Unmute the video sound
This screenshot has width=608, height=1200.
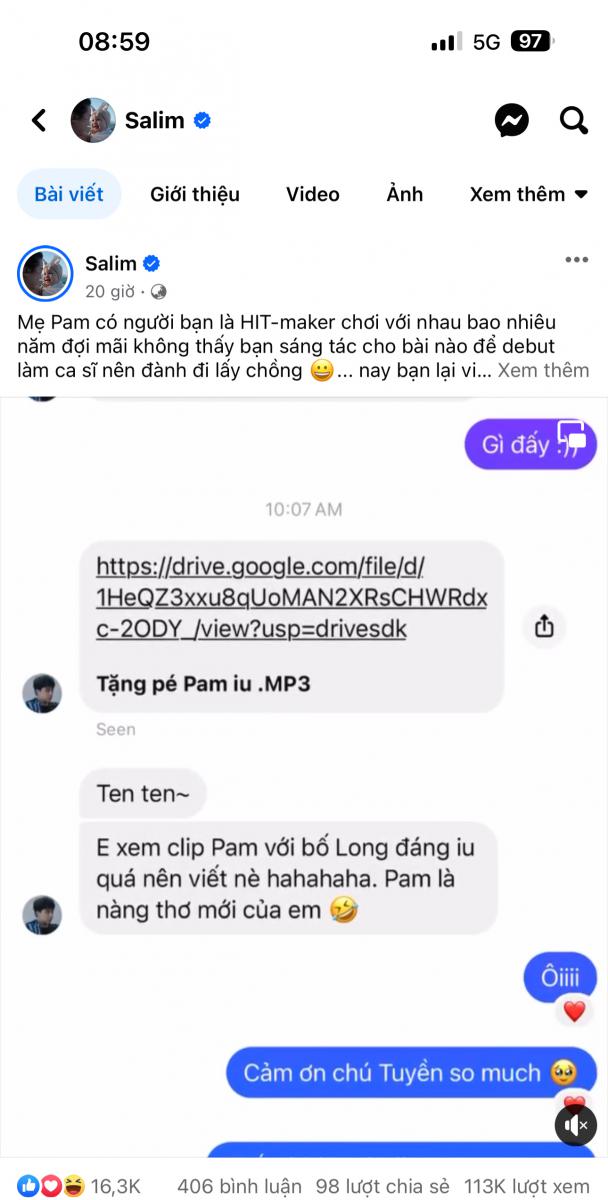(575, 1125)
